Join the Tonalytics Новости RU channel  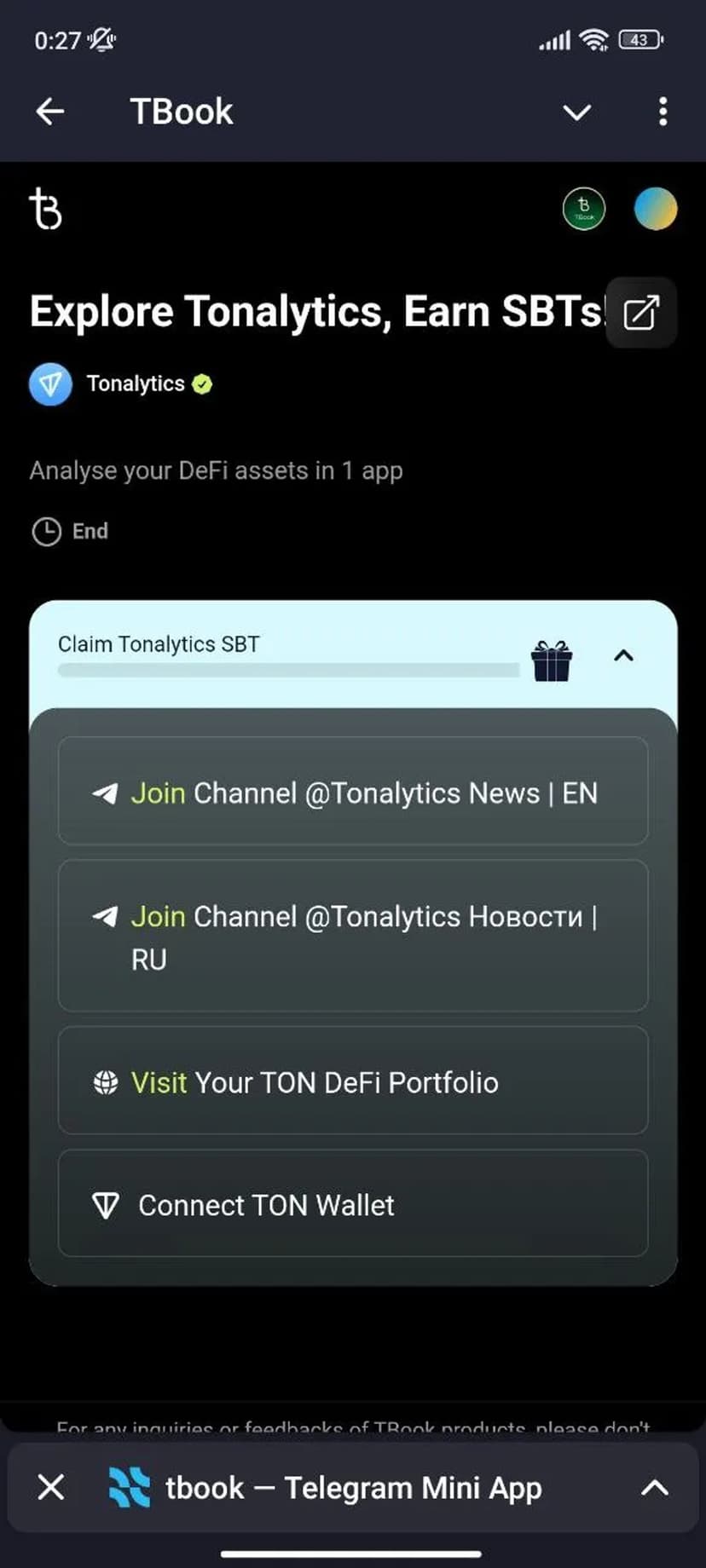coord(352,936)
